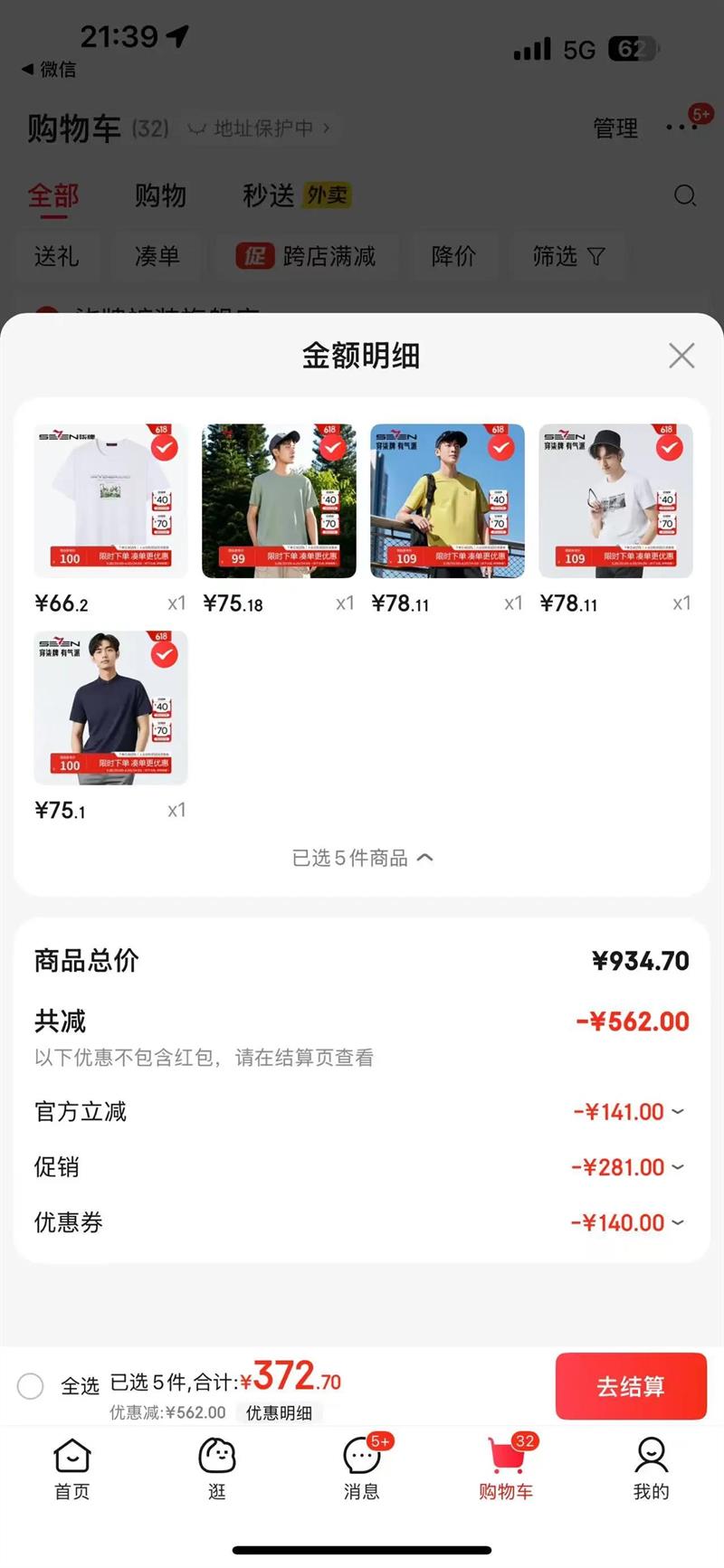Switch to the 我的 profile tab
The image size is (724, 1568).
(x=651, y=1469)
